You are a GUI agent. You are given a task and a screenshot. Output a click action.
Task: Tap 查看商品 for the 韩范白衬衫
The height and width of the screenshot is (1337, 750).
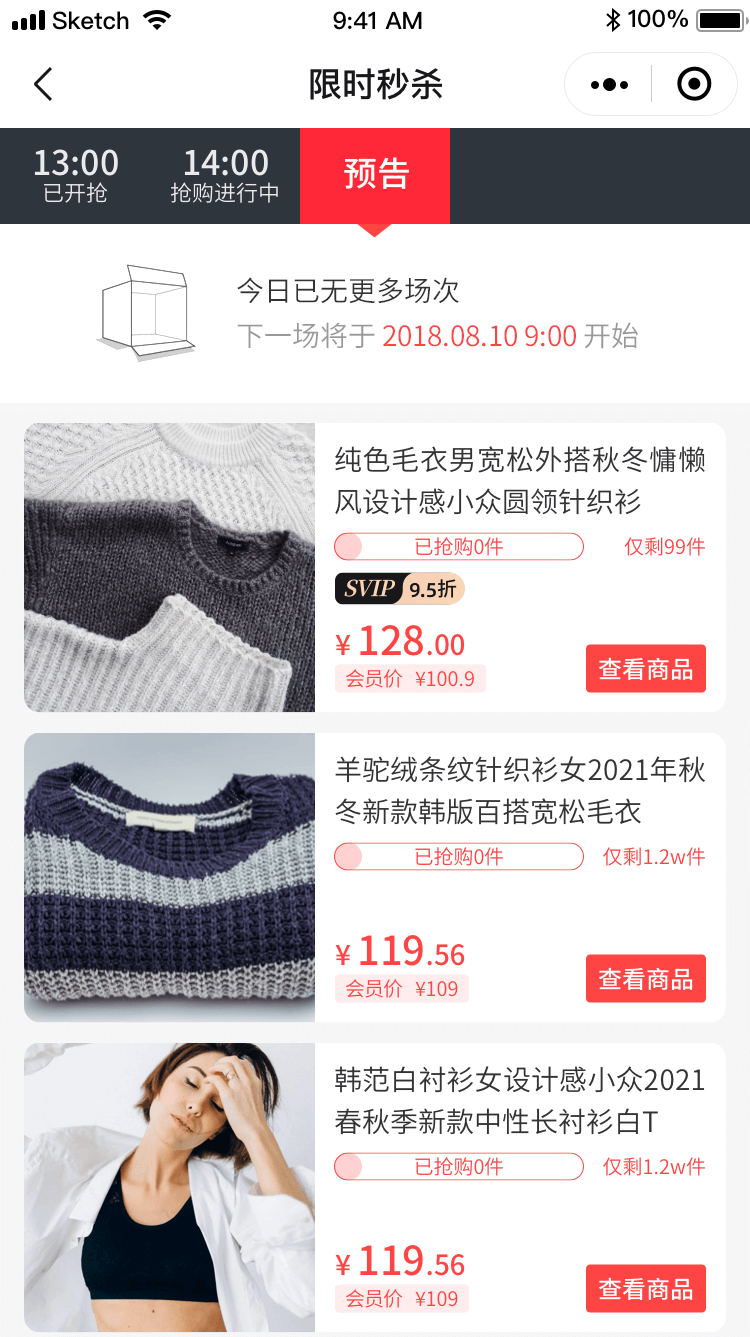coord(645,1289)
